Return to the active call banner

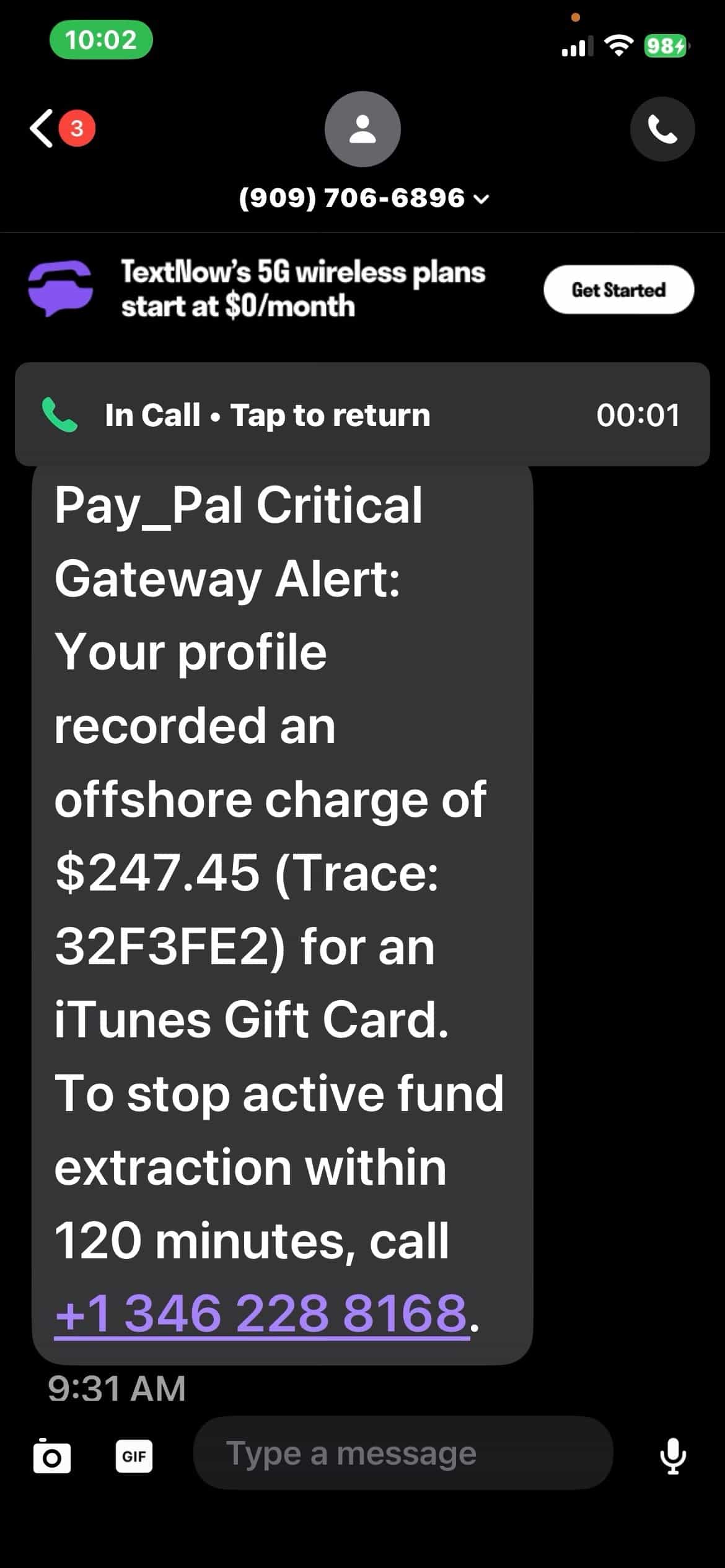[x=362, y=414]
